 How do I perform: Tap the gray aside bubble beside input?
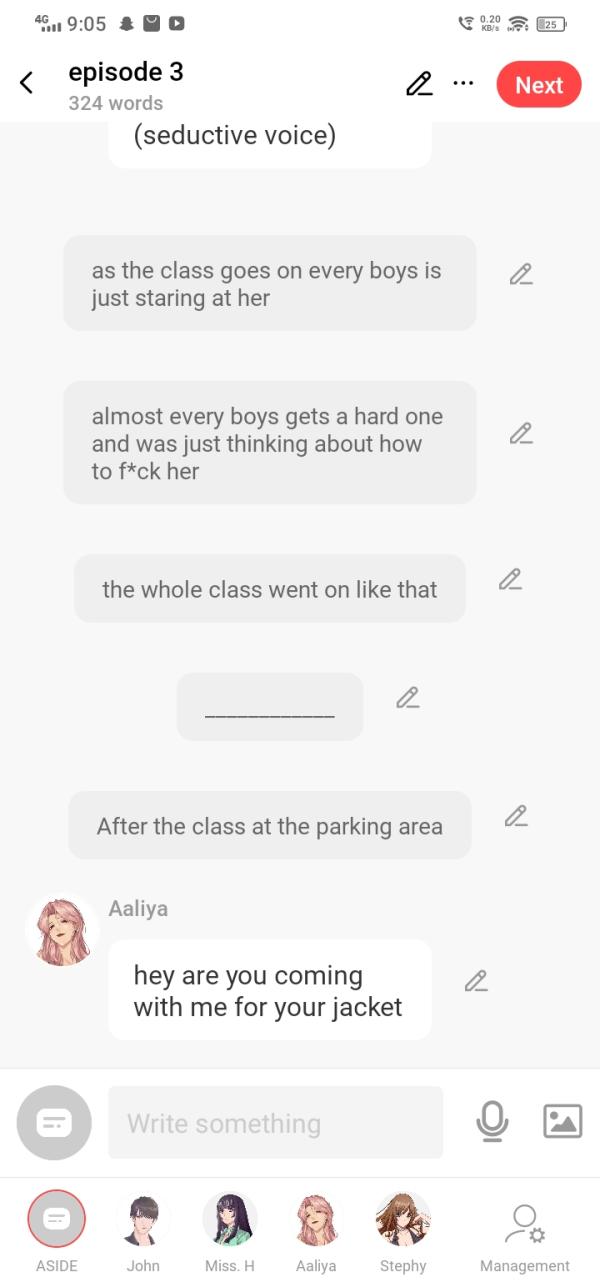tap(54, 1123)
